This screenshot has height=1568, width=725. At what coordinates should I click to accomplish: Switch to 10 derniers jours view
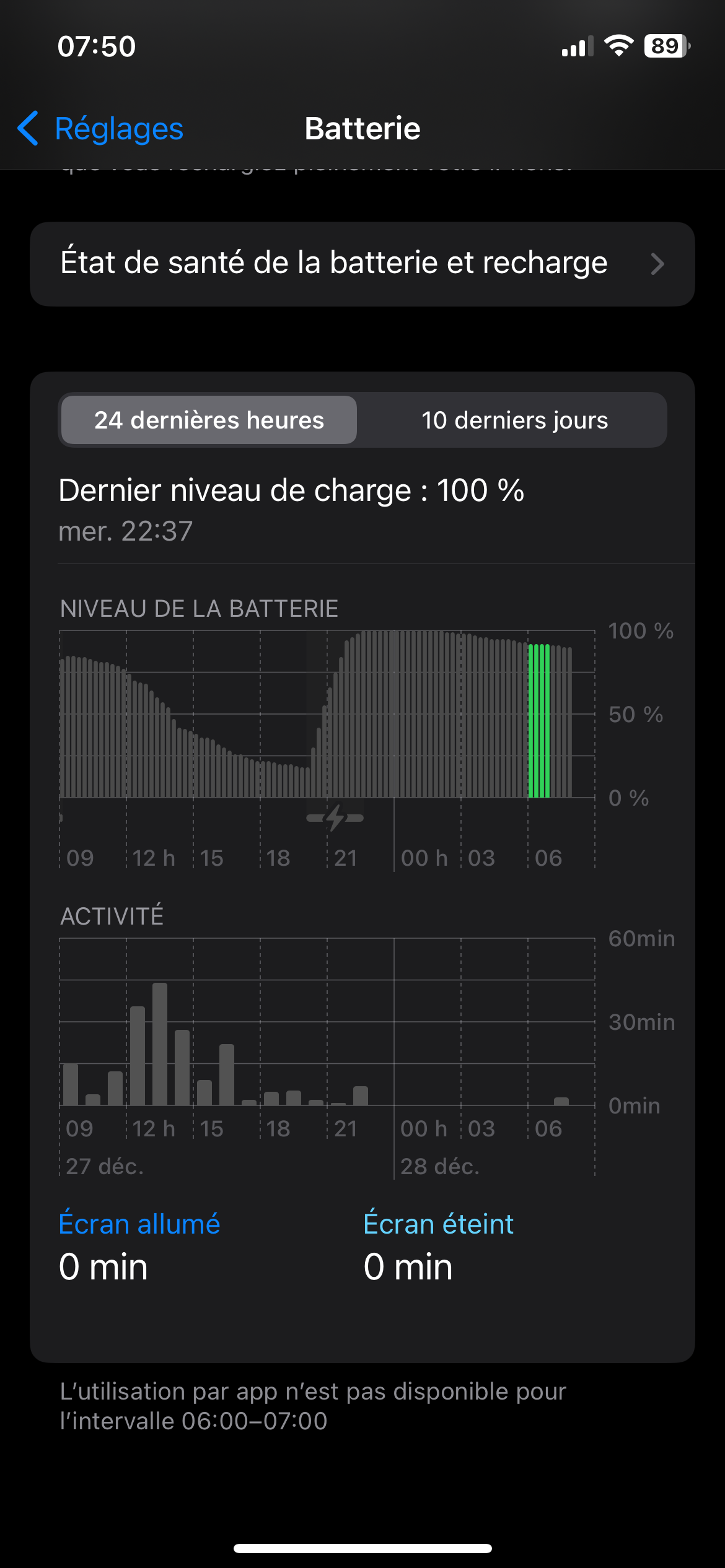[x=514, y=420]
